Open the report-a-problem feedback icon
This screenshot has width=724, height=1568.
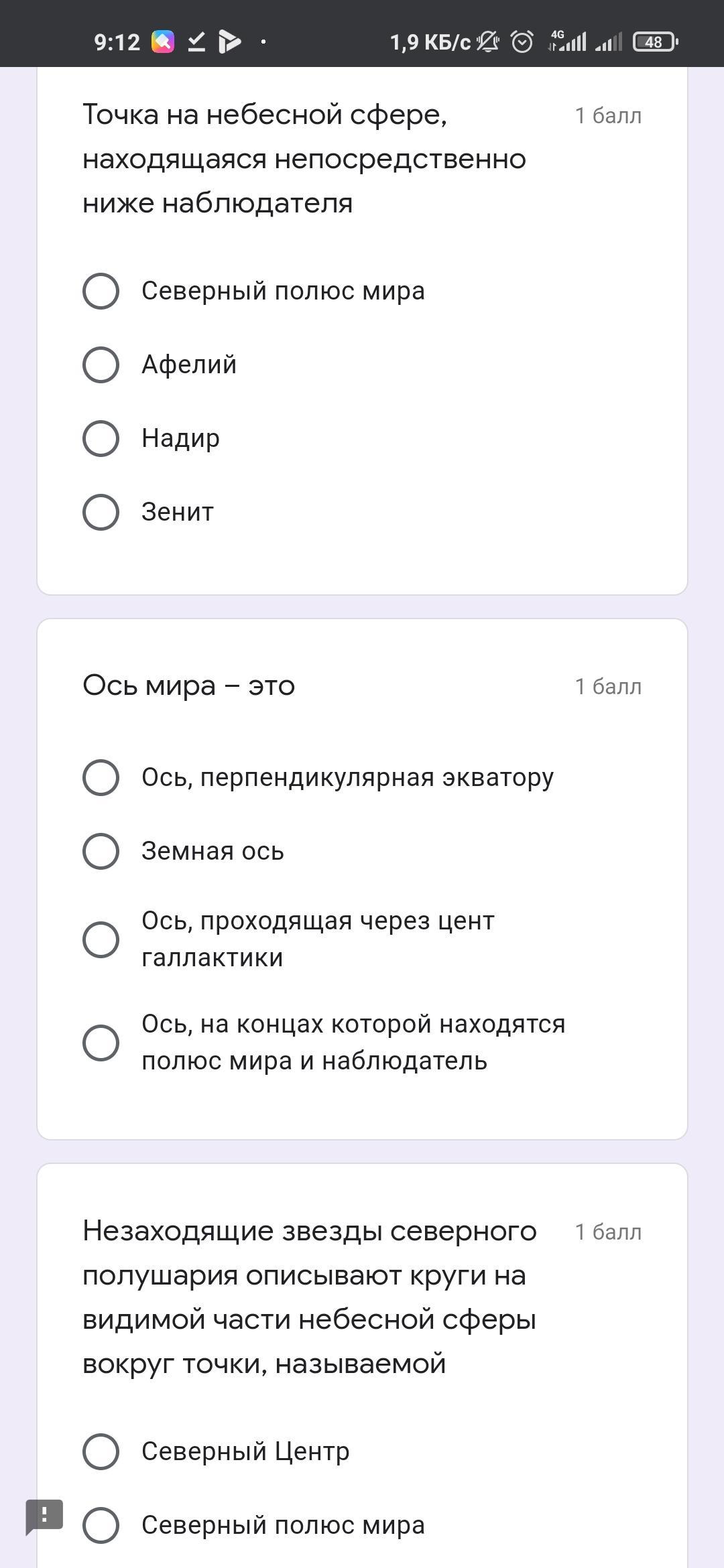click(44, 1516)
